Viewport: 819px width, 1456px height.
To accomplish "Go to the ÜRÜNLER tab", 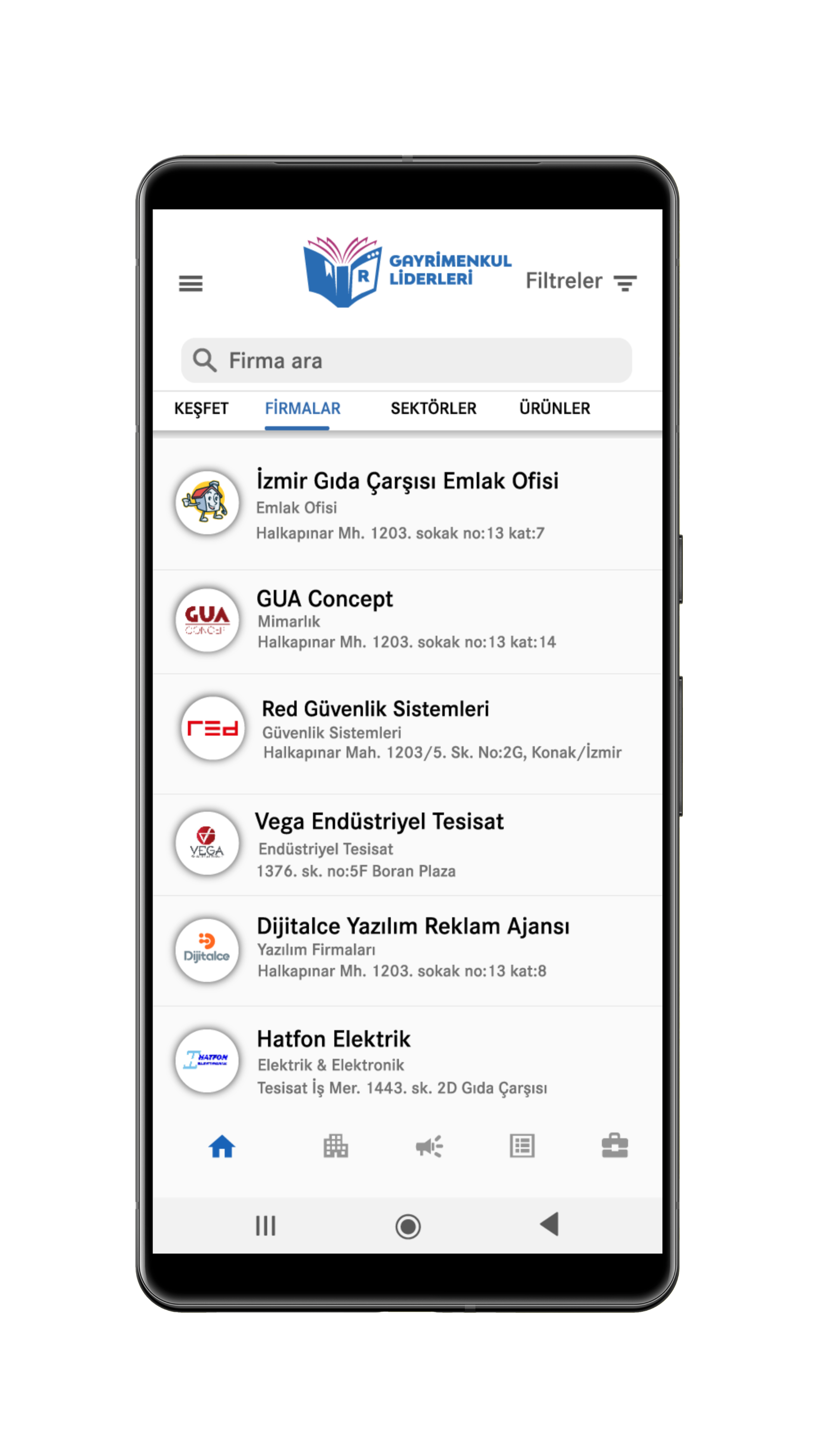I will coord(554,409).
